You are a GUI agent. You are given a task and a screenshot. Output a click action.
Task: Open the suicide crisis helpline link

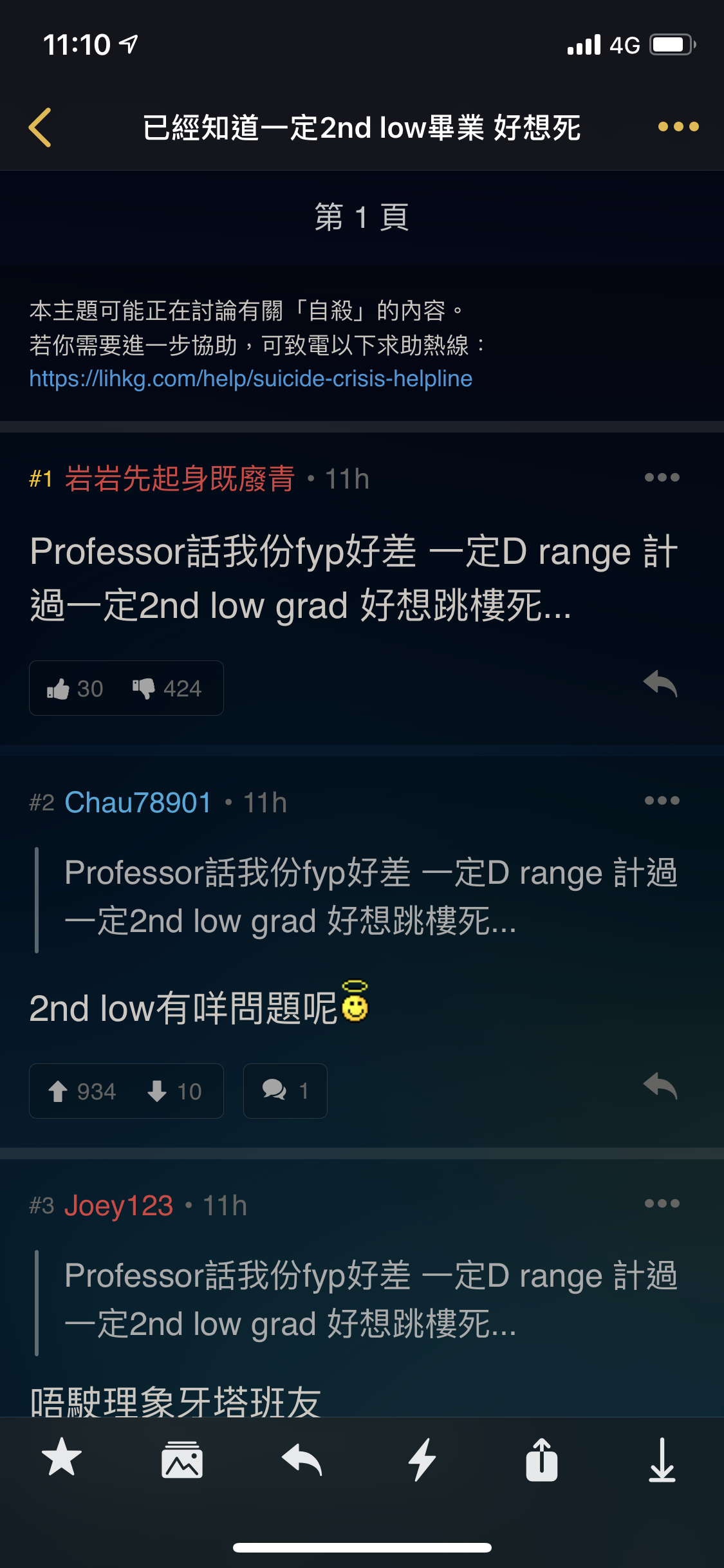click(x=251, y=378)
